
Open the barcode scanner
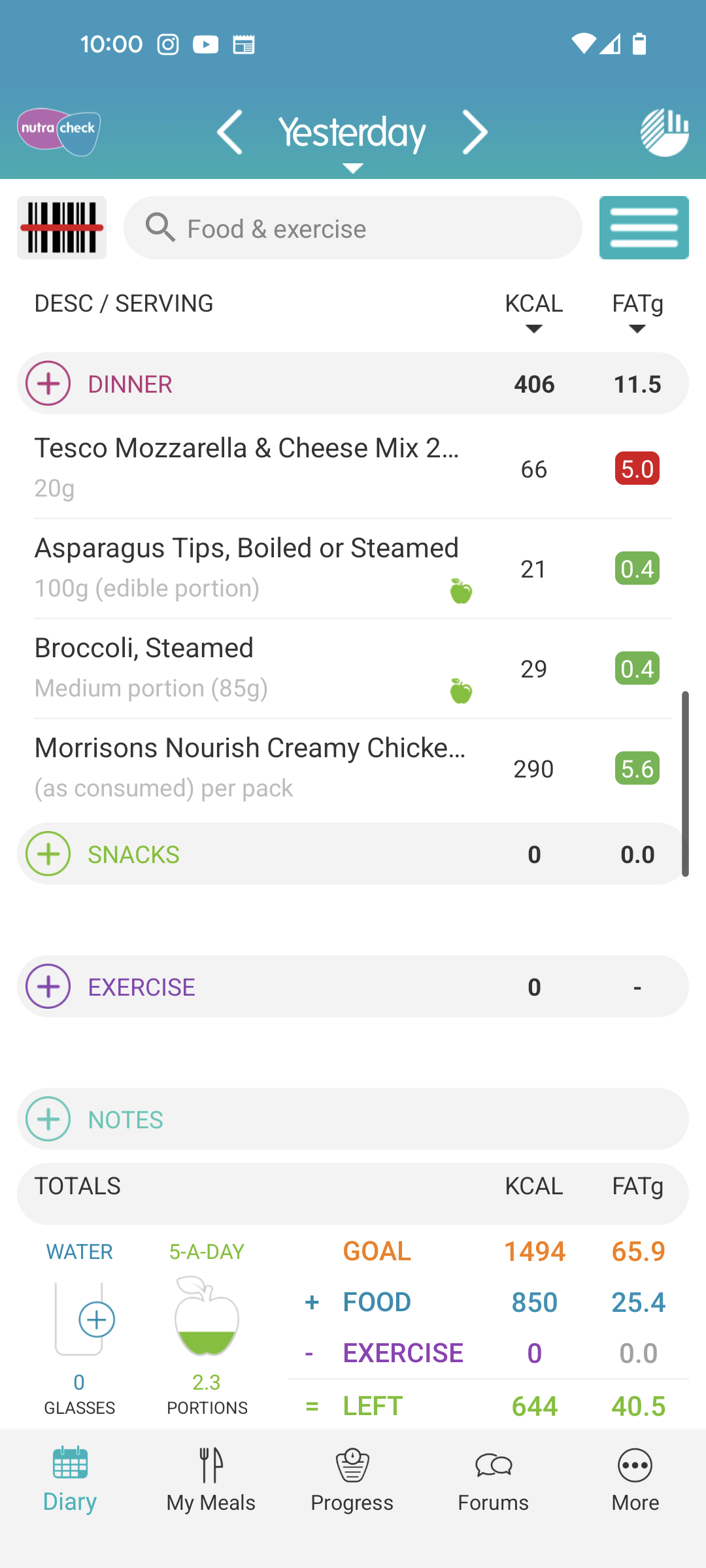(61, 227)
